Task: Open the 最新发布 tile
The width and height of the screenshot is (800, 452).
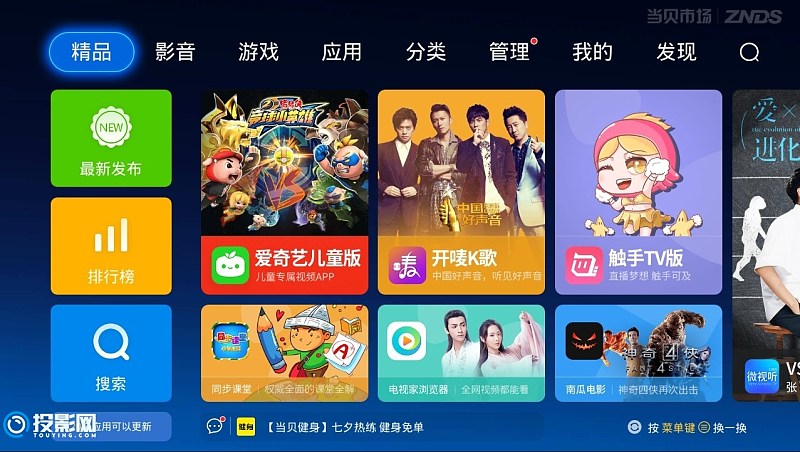Action: tap(111, 138)
